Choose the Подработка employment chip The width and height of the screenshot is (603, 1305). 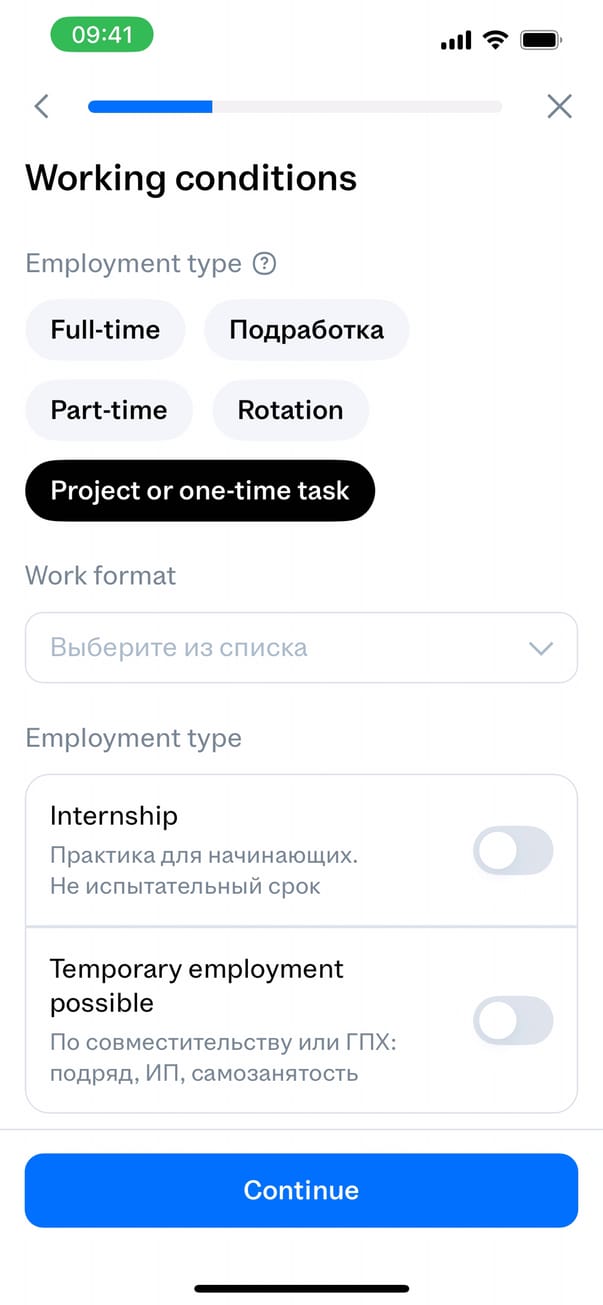(x=306, y=330)
